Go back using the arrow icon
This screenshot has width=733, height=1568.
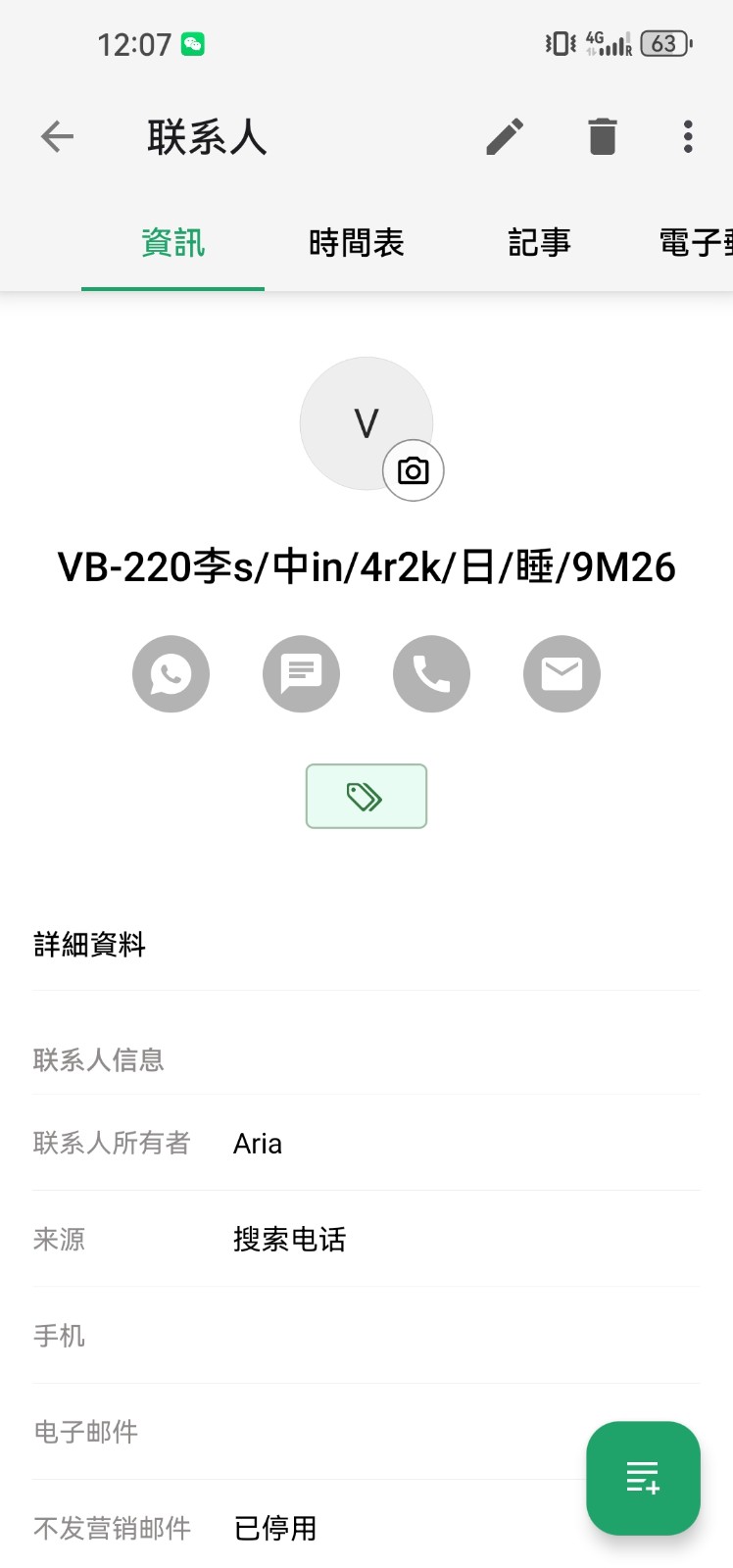[x=58, y=136]
